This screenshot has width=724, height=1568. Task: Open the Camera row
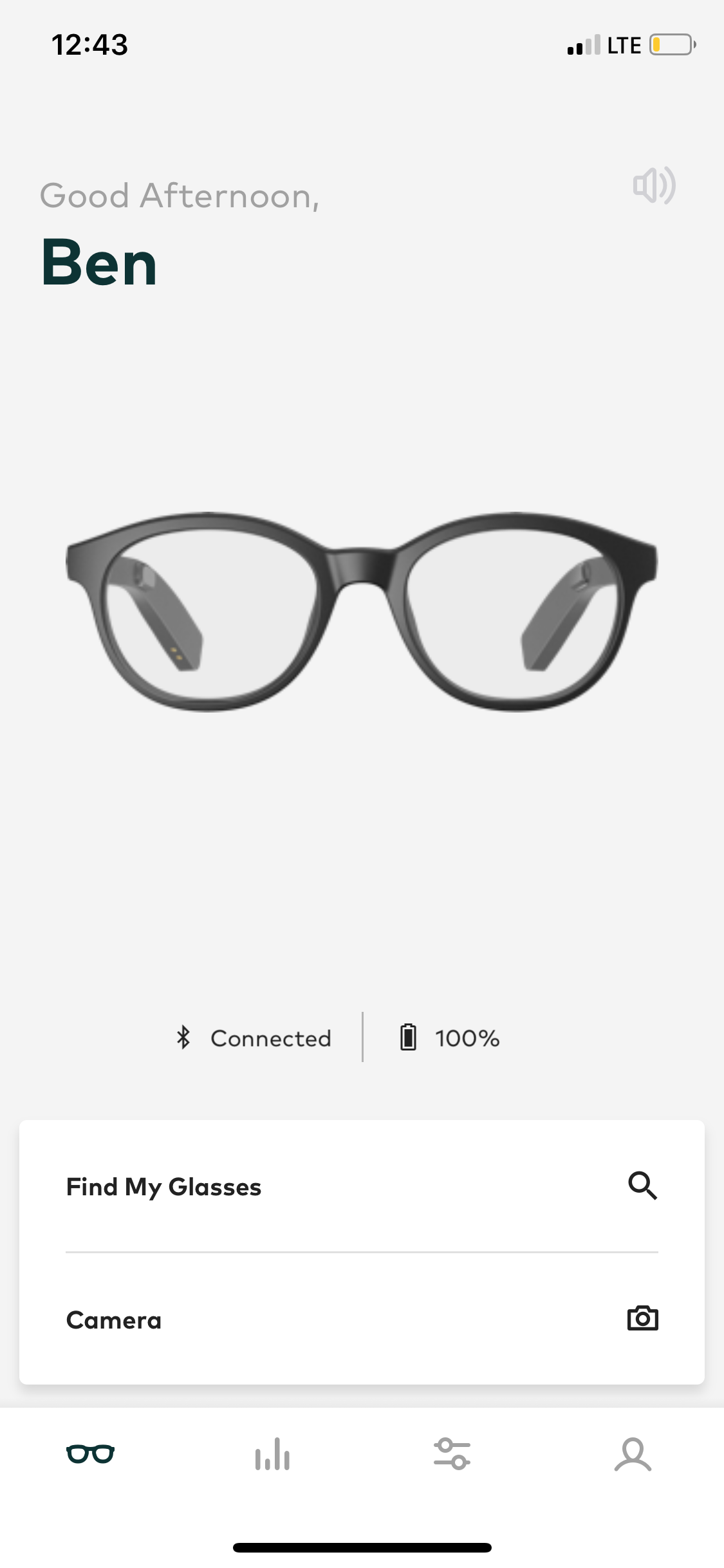click(362, 1319)
